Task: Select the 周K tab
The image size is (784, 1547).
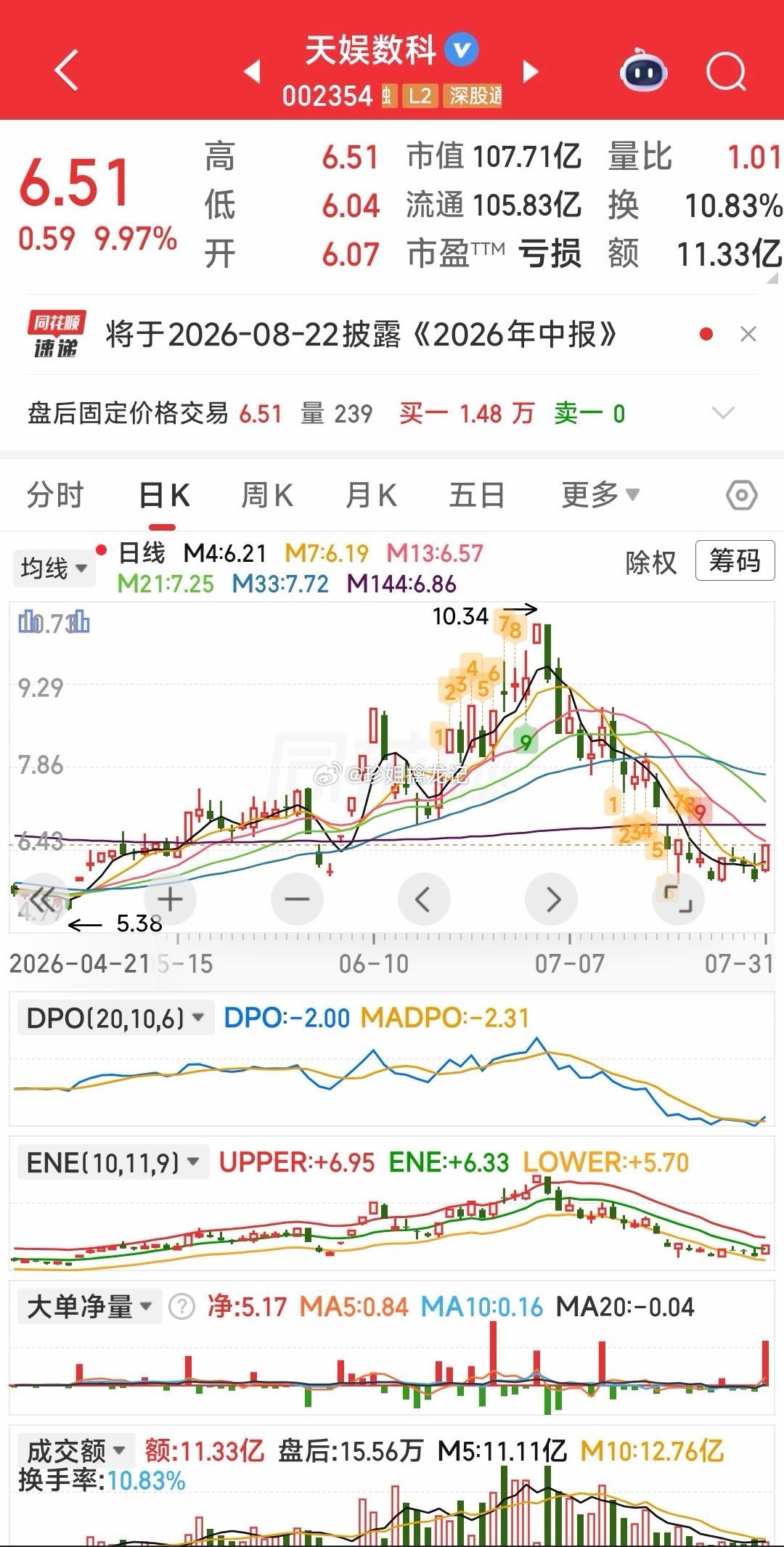Action: 267,495
